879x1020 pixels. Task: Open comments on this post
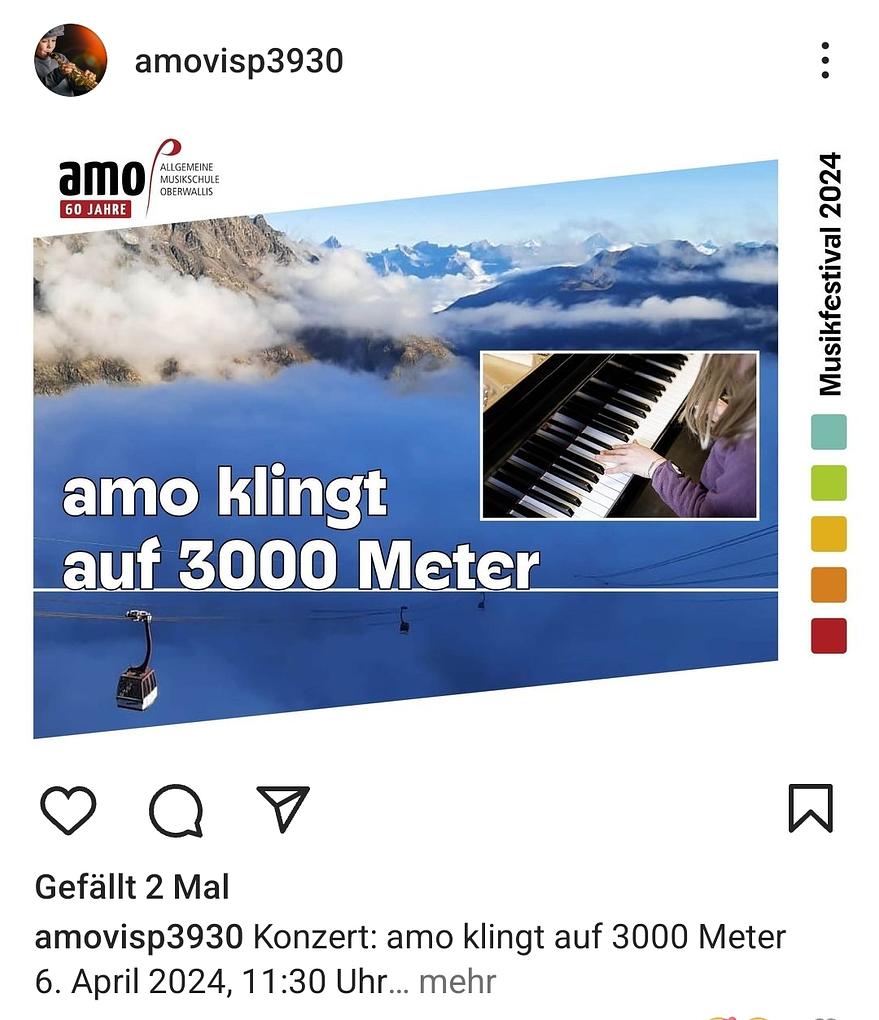(x=176, y=809)
